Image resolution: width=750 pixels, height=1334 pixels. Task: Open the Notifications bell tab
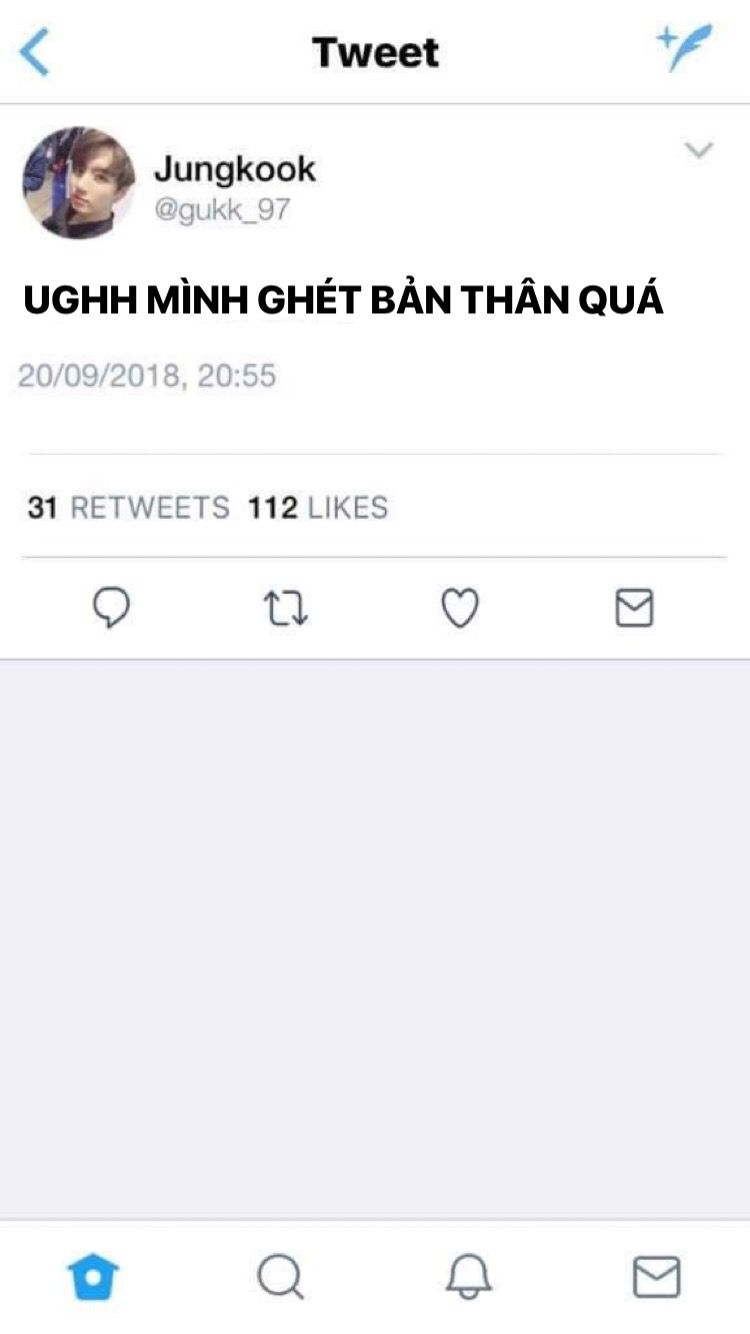click(468, 1277)
